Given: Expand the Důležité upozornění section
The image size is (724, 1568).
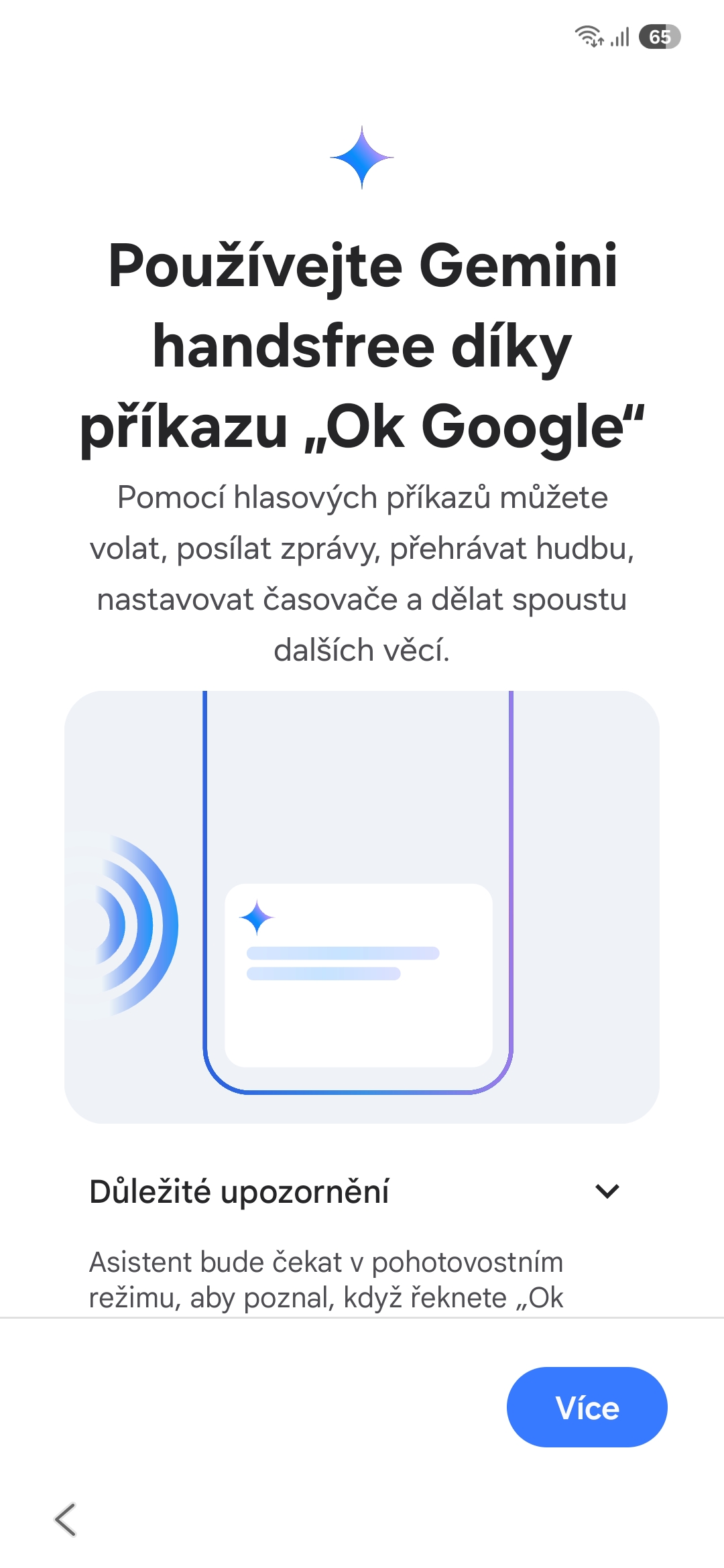Looking at the screenshot, I should click(607, 1191).
